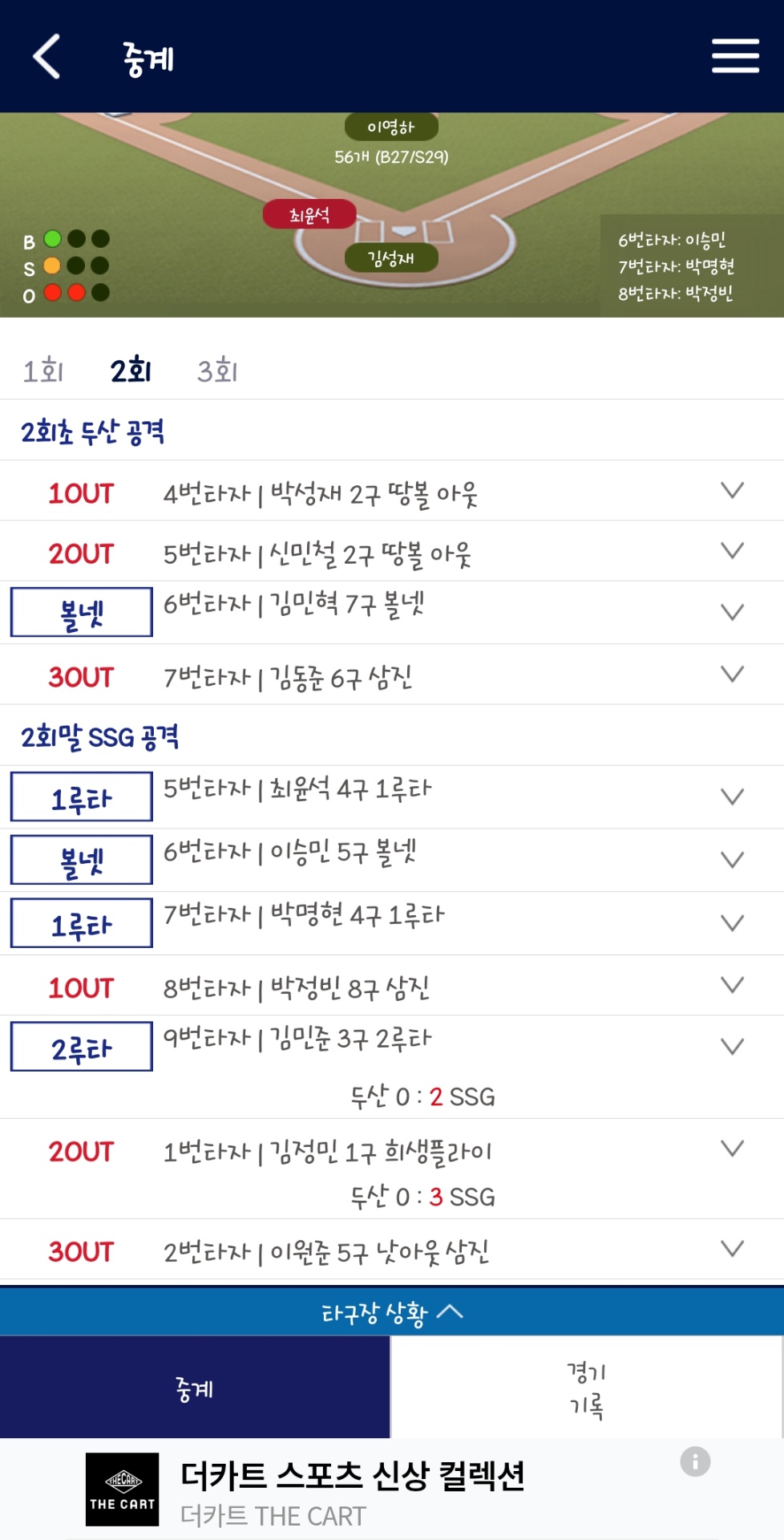Go back from the 중계 screen
The height and width of the screenshot is (1540, 784).
click(x=46, y=56)
